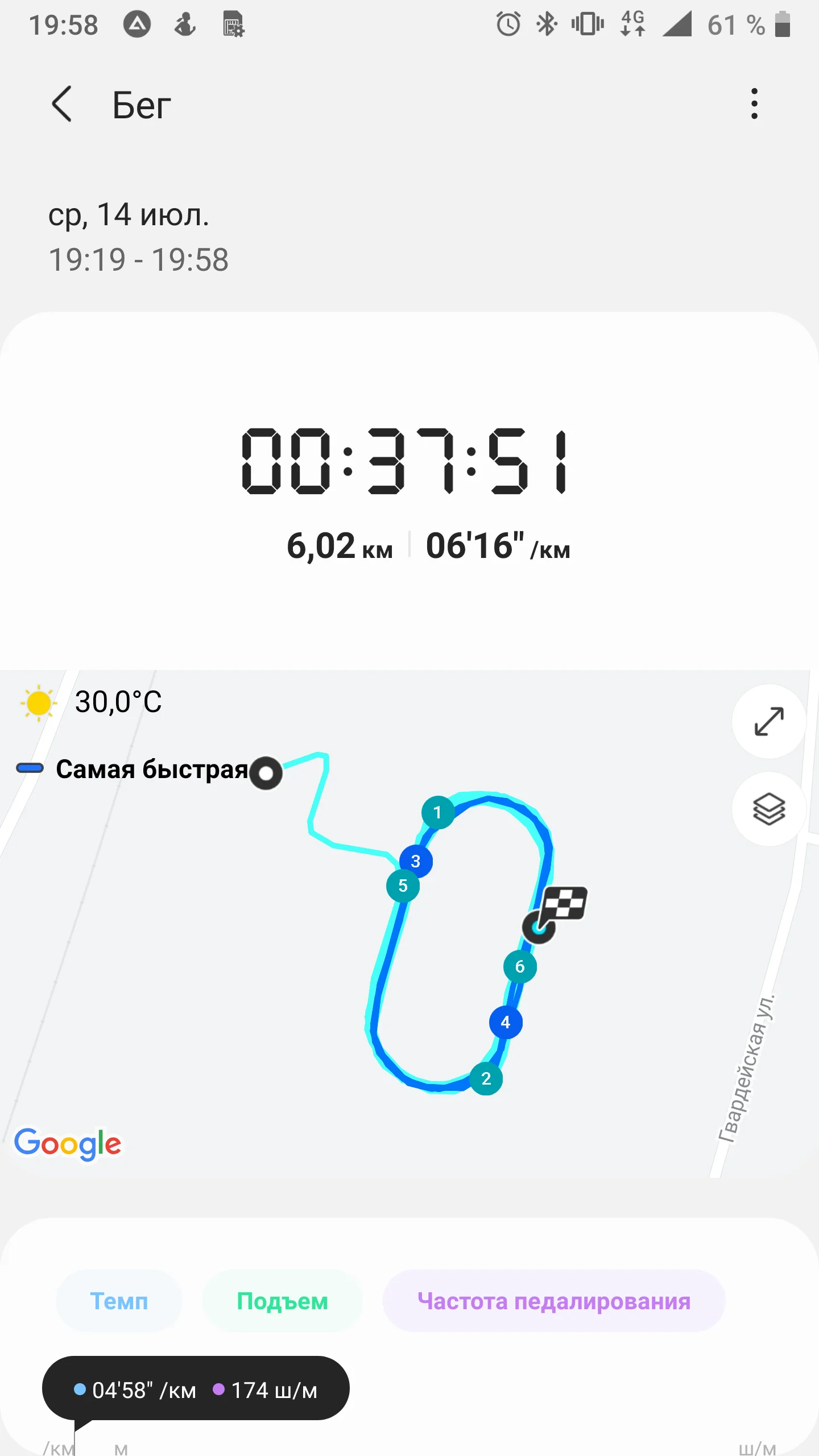Screen dimensions: 819x1456
Task: Toggle the Темп chart chip
Action: (119, 1301)
